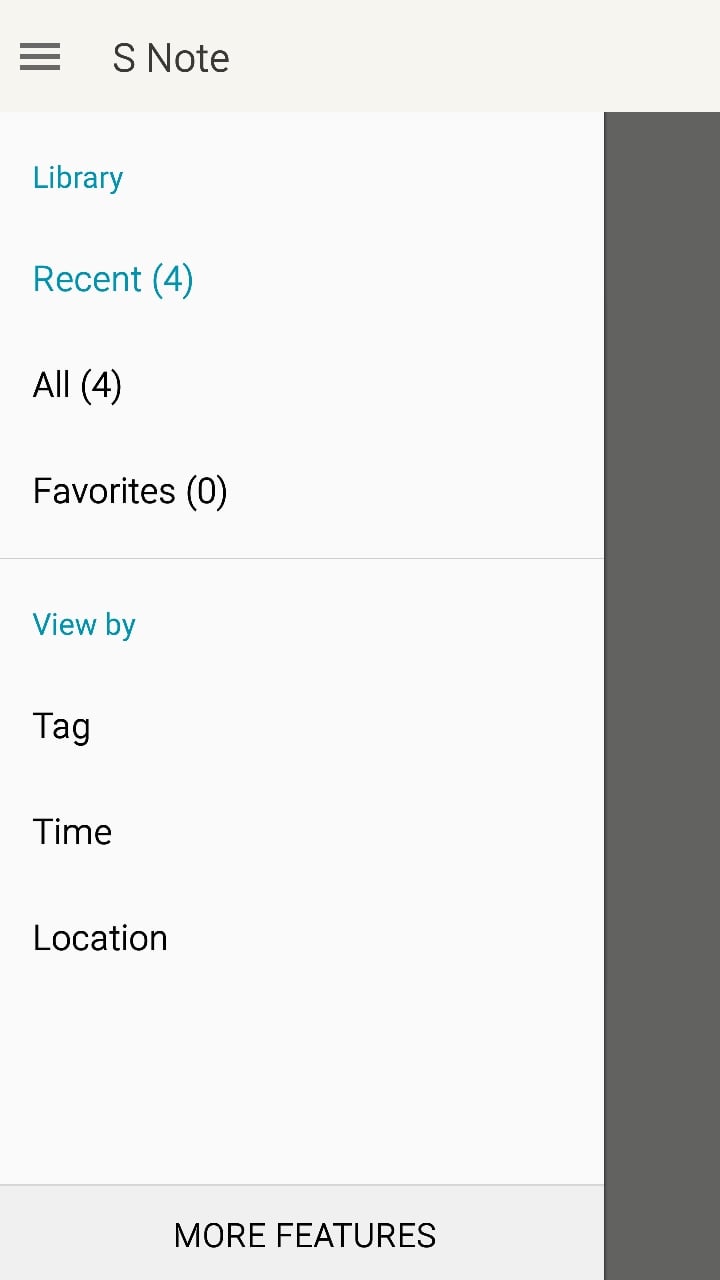View notes by Tag

click(x=62, y=726)
